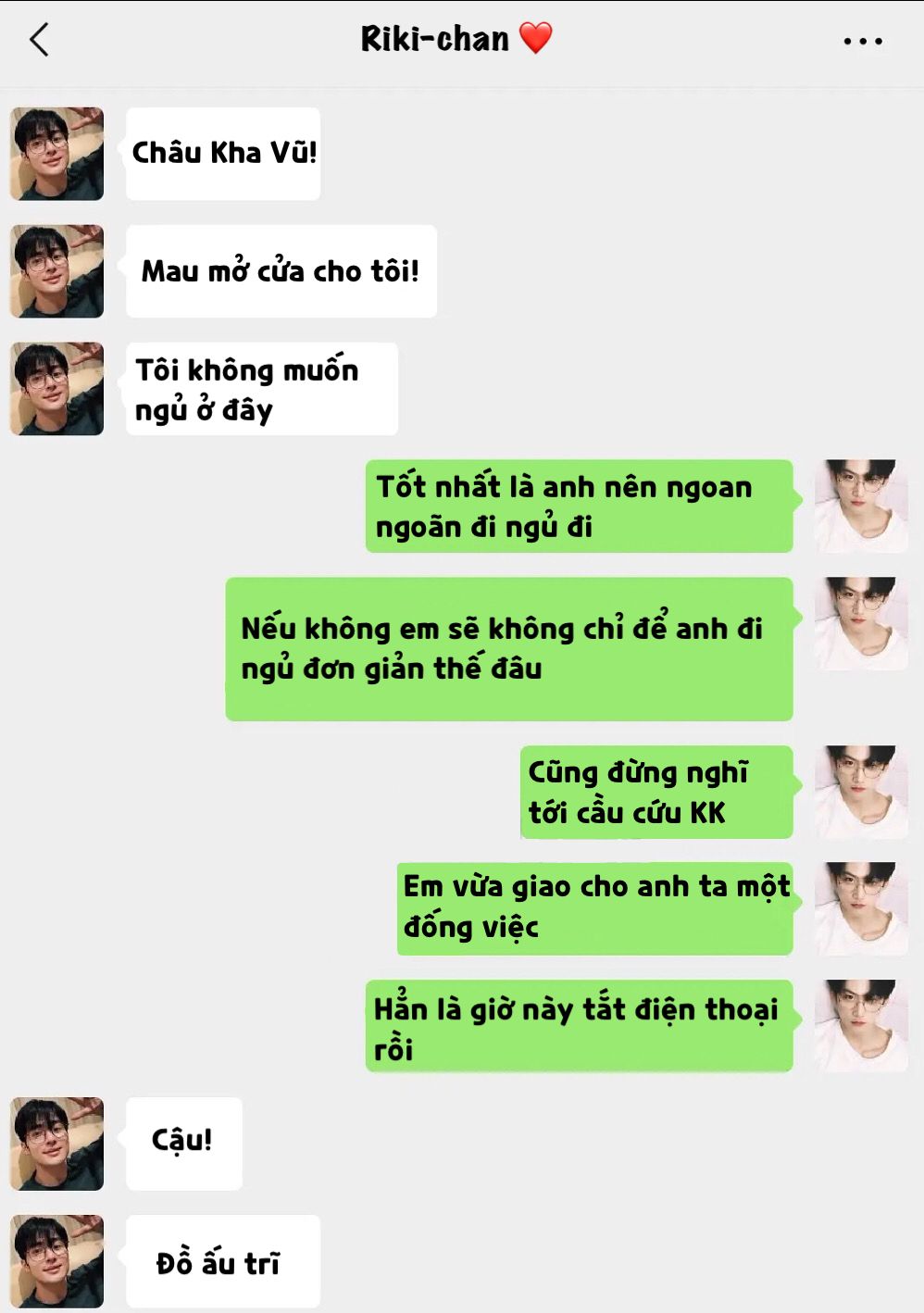Go back from Riki-chan chat
The width and height of the screenshot is (924, 1313).
pyautogui.click(x=39, y=41)
